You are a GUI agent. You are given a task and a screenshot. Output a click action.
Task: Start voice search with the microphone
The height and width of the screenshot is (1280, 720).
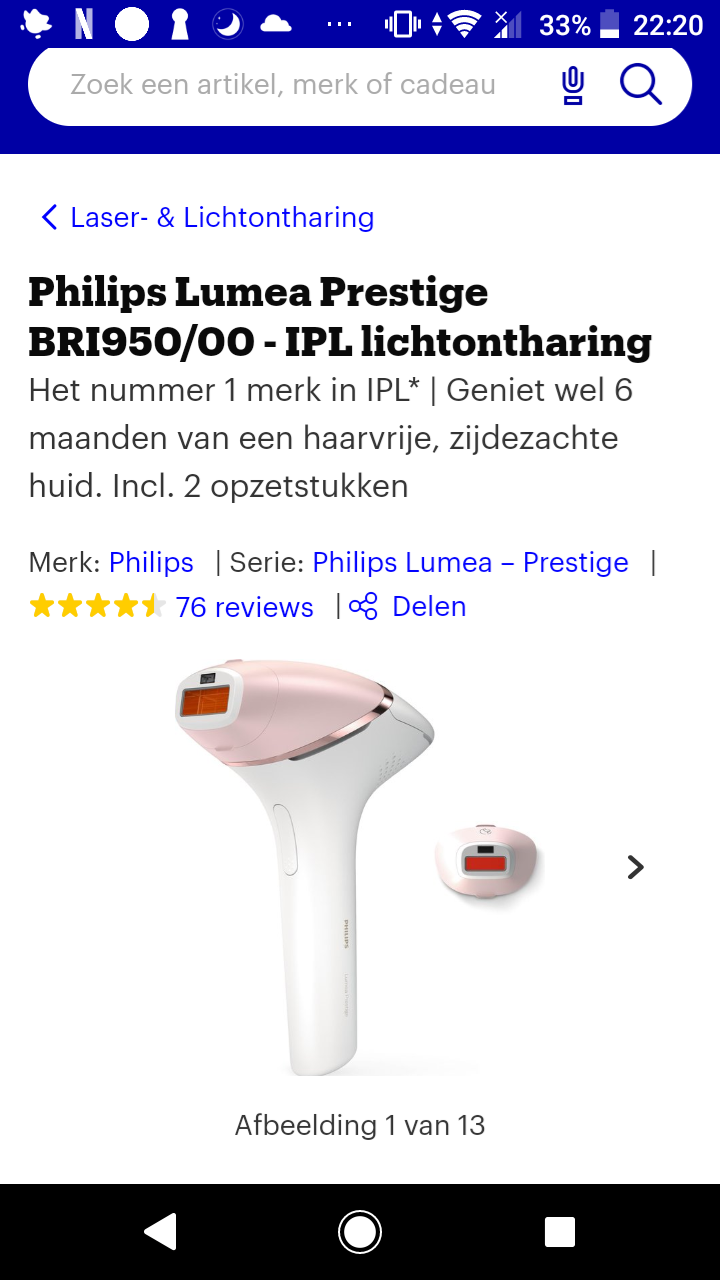(572, 85)
